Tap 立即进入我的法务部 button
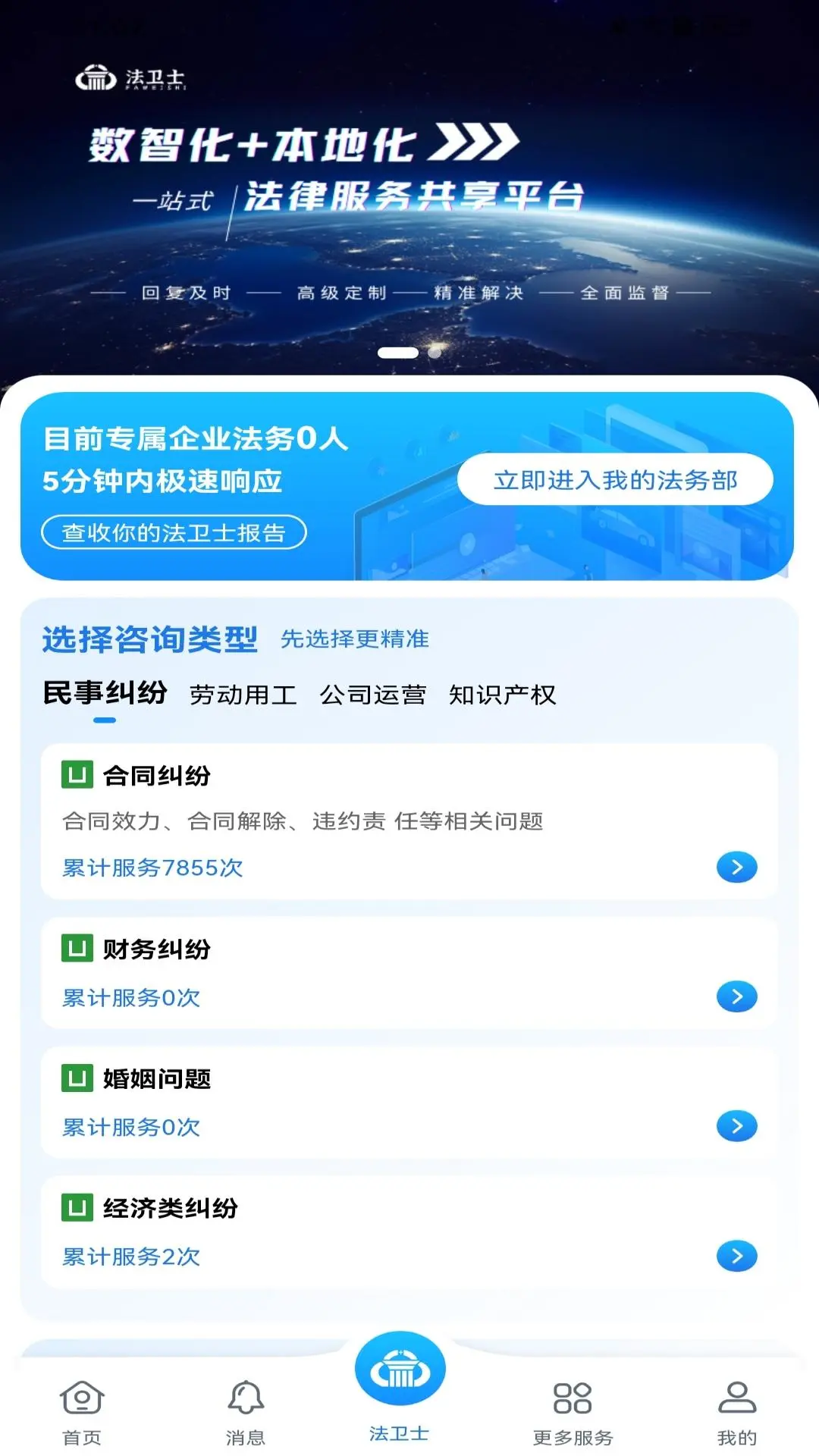Image resolution: width=819 pixels, height=1456 pixels. pos(615,479)
